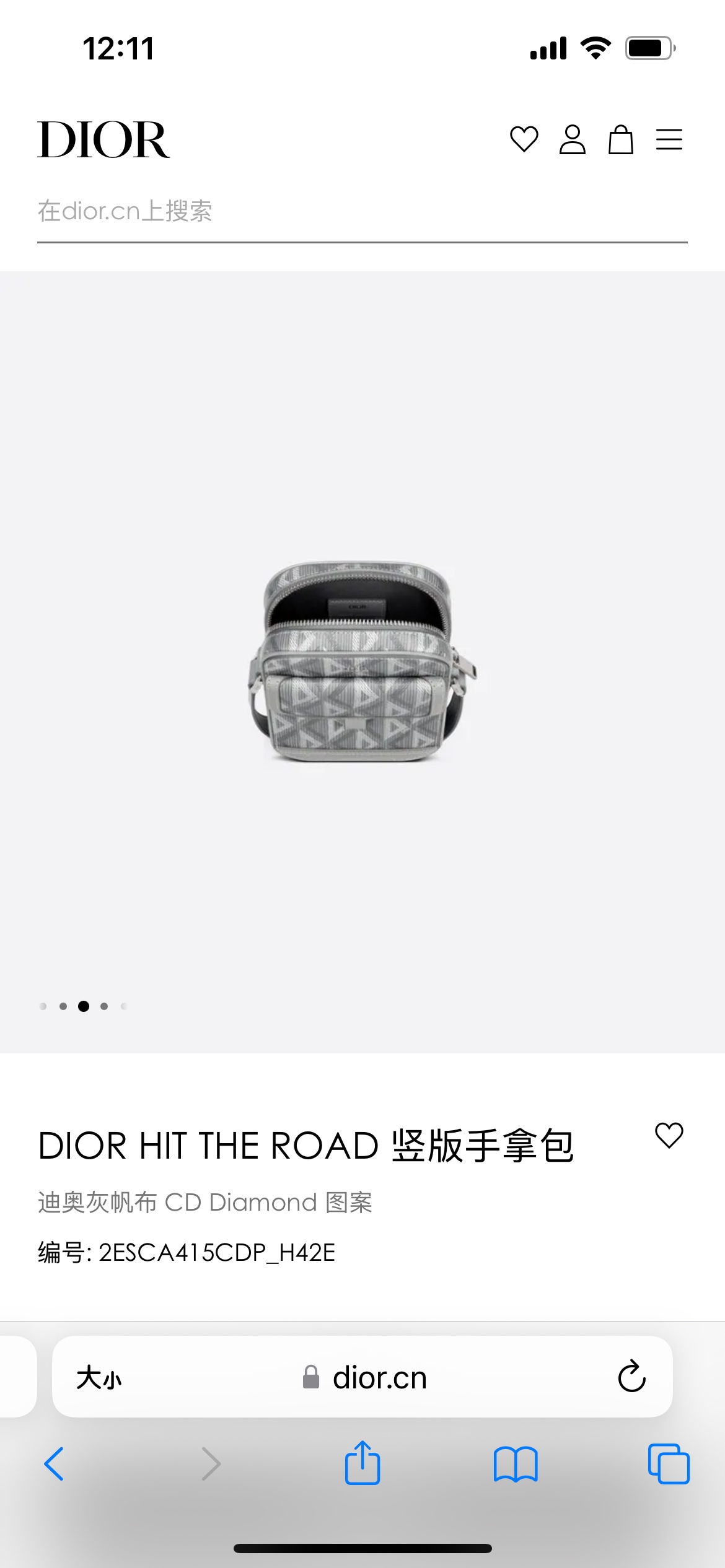Share this page from Safari toolbar
Image resolution: width=725 pixels, height=1568 pixels.
pos(362,1463)
